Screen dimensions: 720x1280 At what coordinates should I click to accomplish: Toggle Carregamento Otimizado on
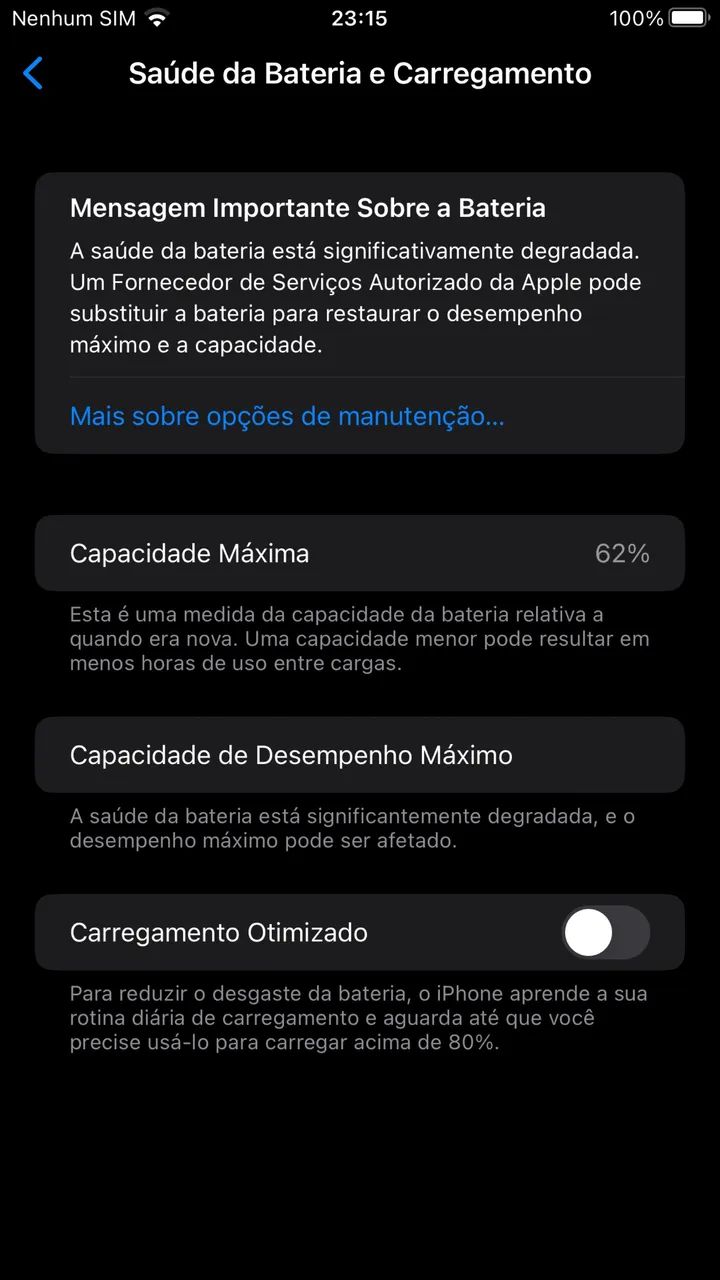pos(605,932)
